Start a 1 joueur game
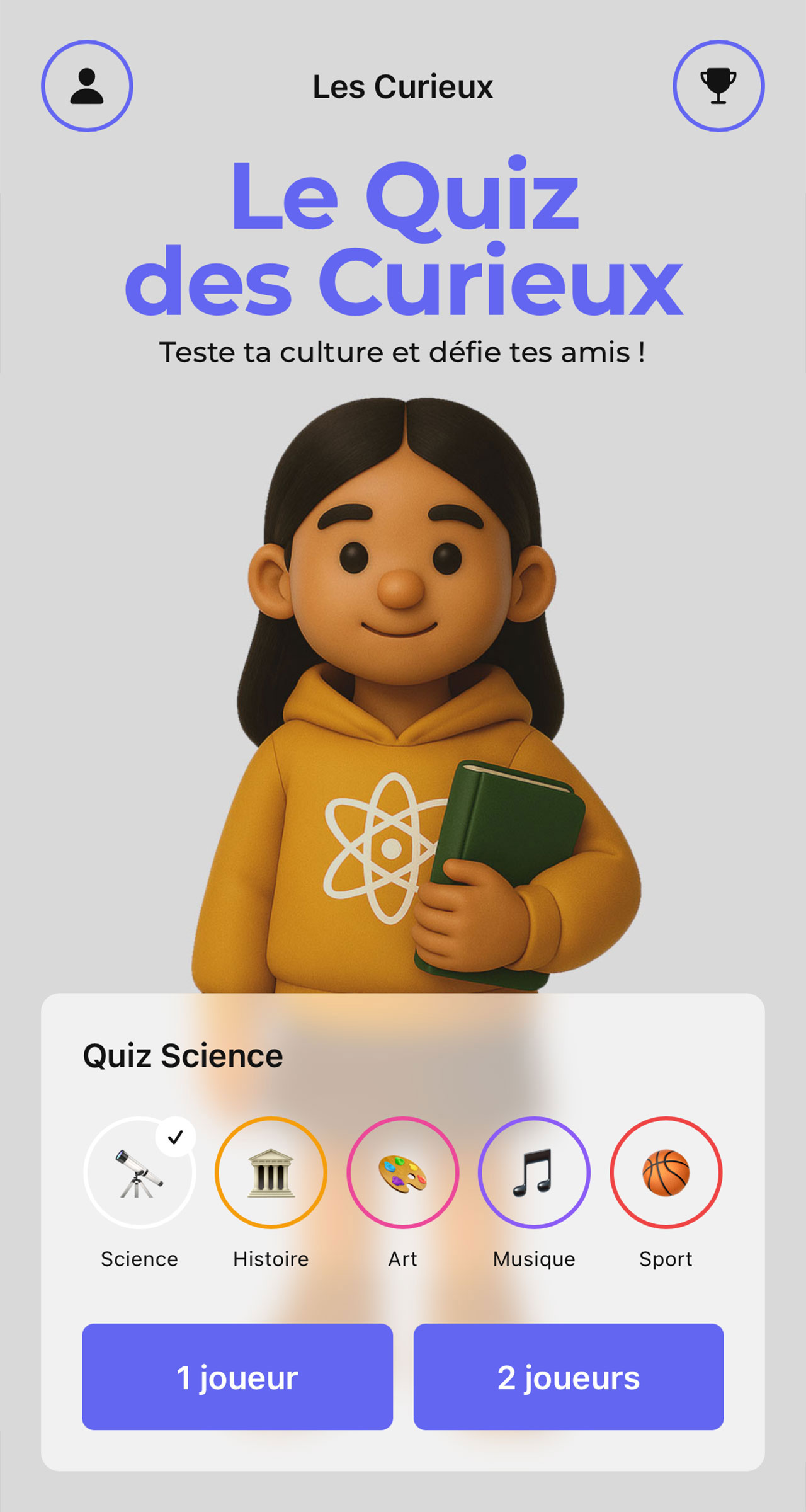This screenshot has width=806, height=1512. coord(237,1377)
